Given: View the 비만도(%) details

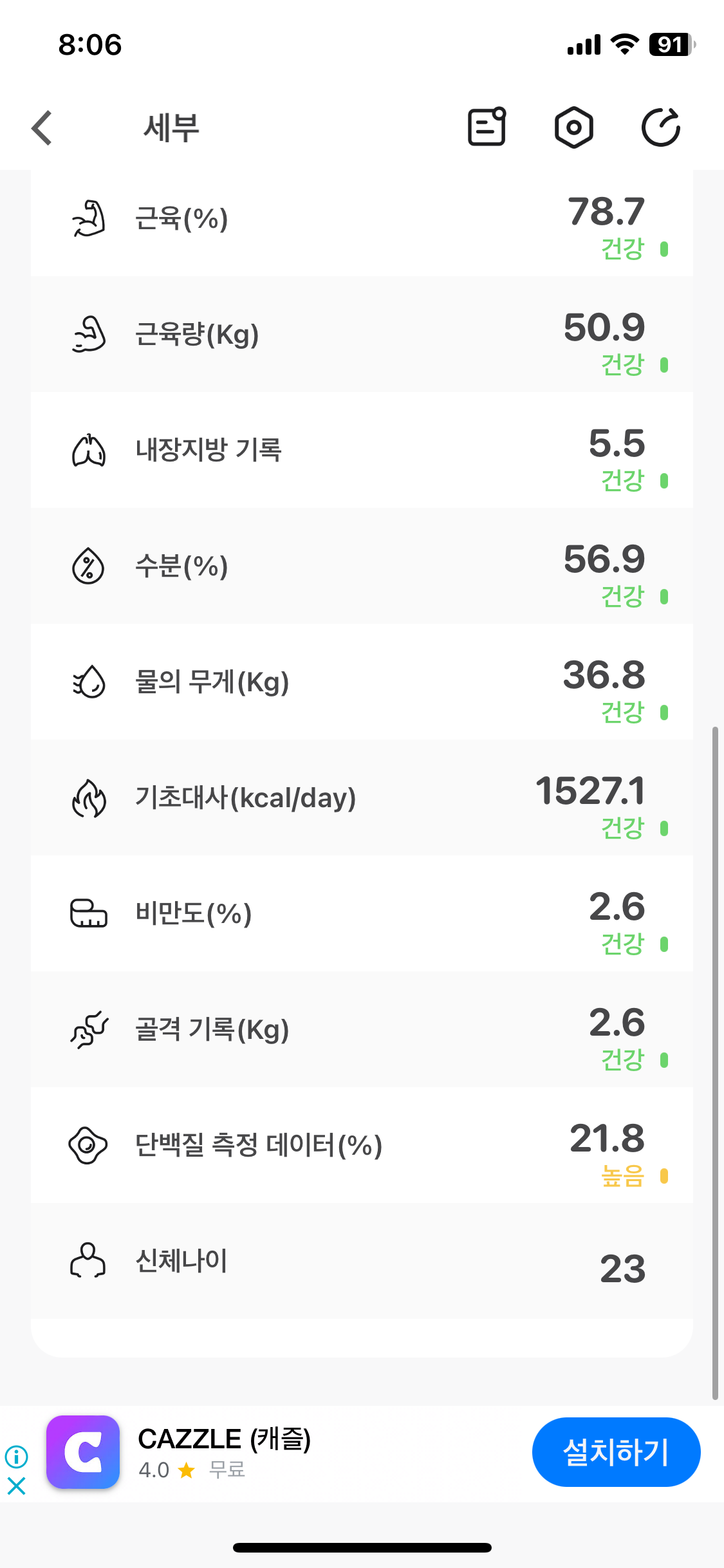Looking at the screenshot, I should tap(362, 913).
